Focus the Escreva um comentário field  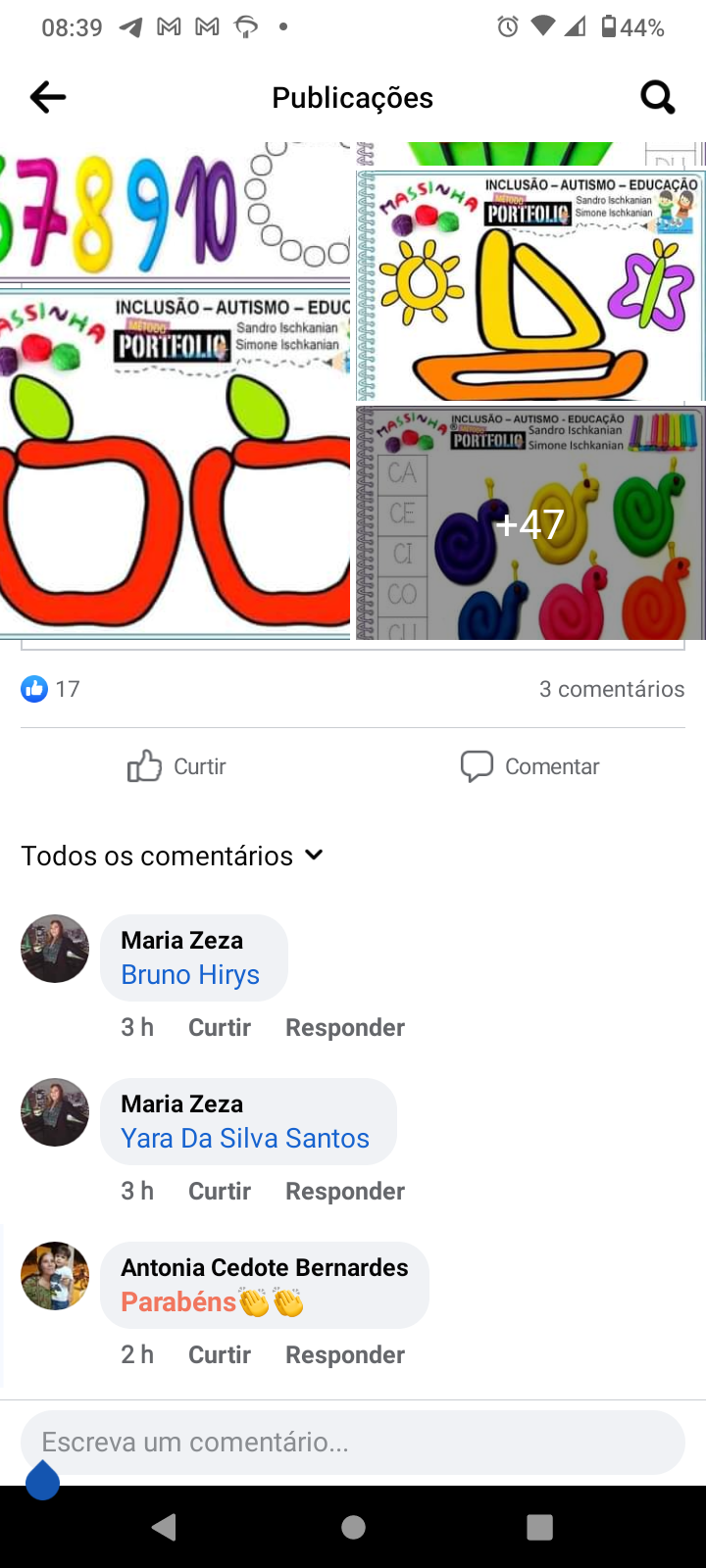coord(353,1443)
